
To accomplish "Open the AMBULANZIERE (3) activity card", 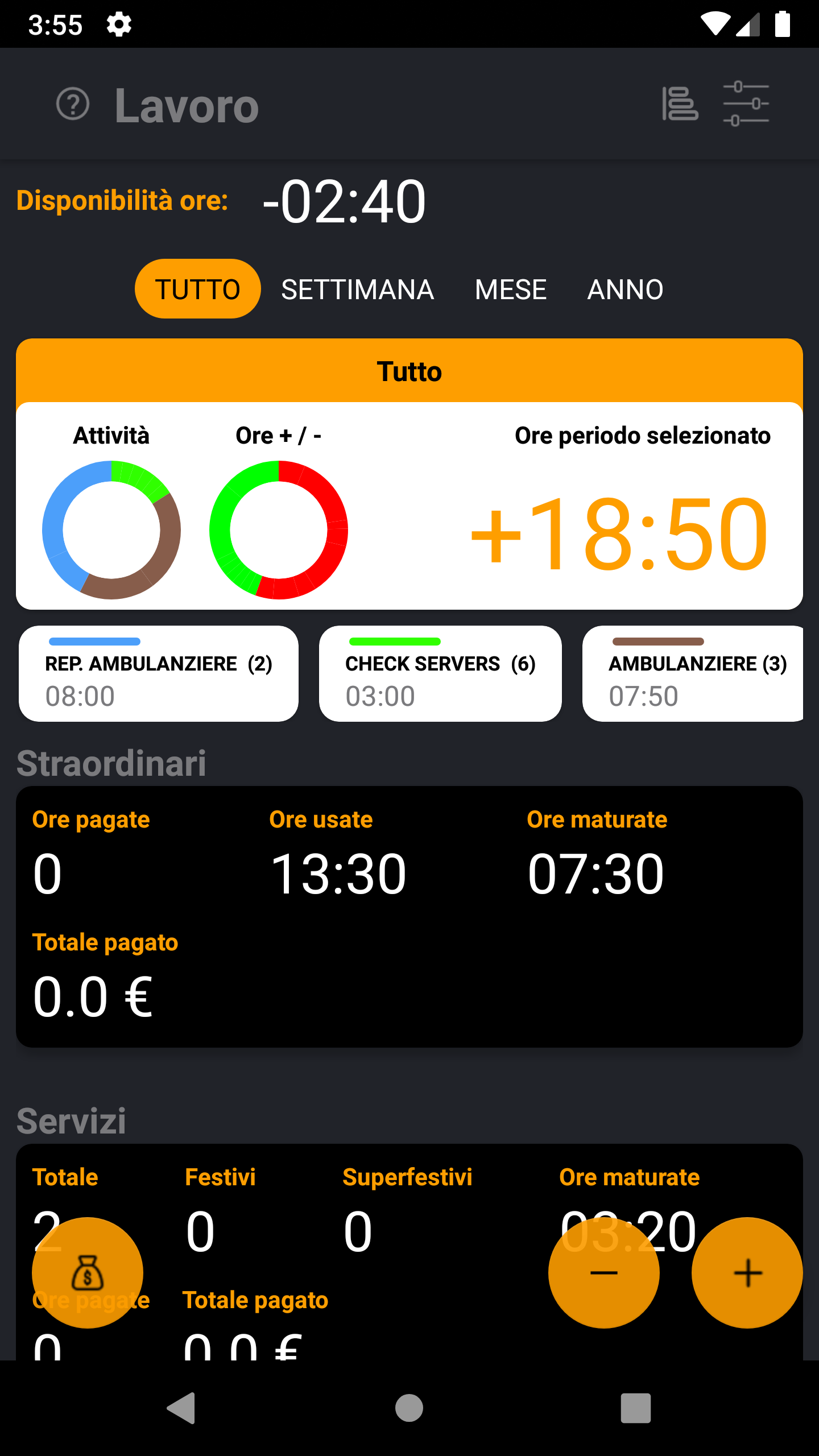I will click(x=693, y=674).
